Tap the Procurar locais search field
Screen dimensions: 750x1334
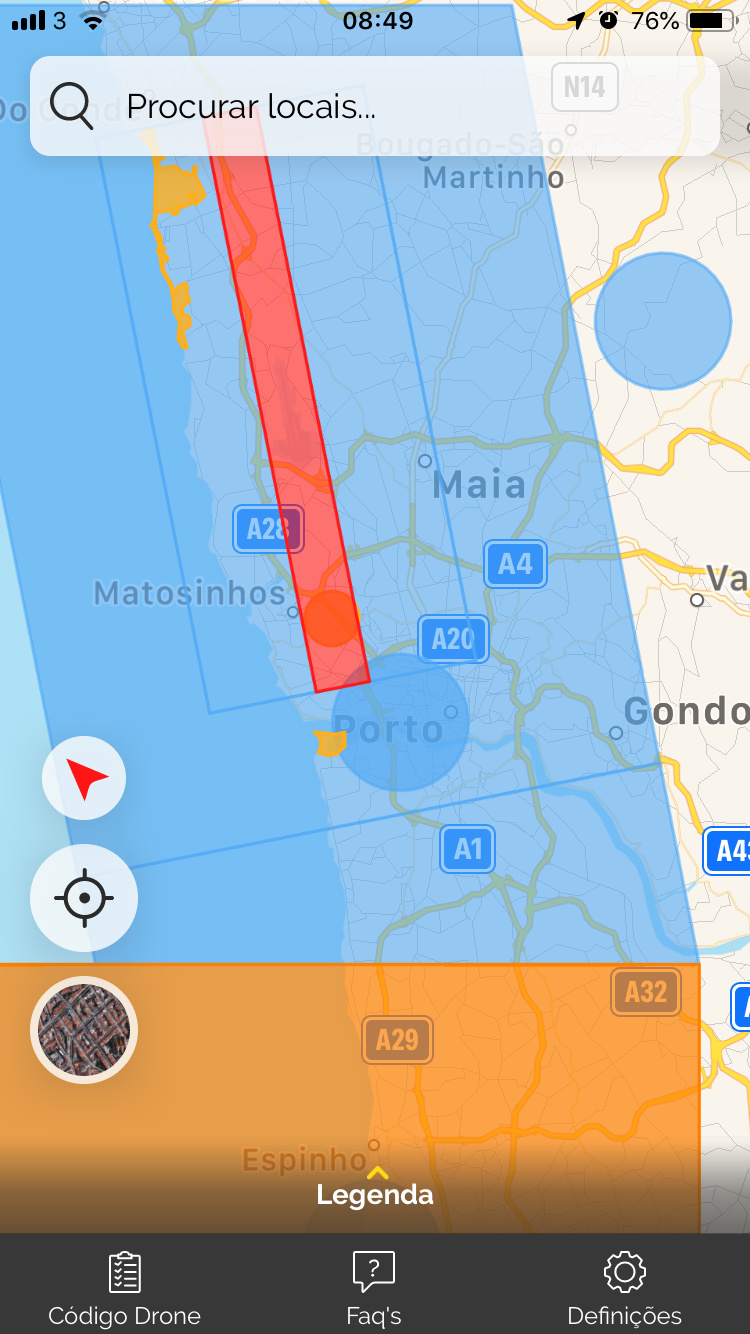point(374,106)
